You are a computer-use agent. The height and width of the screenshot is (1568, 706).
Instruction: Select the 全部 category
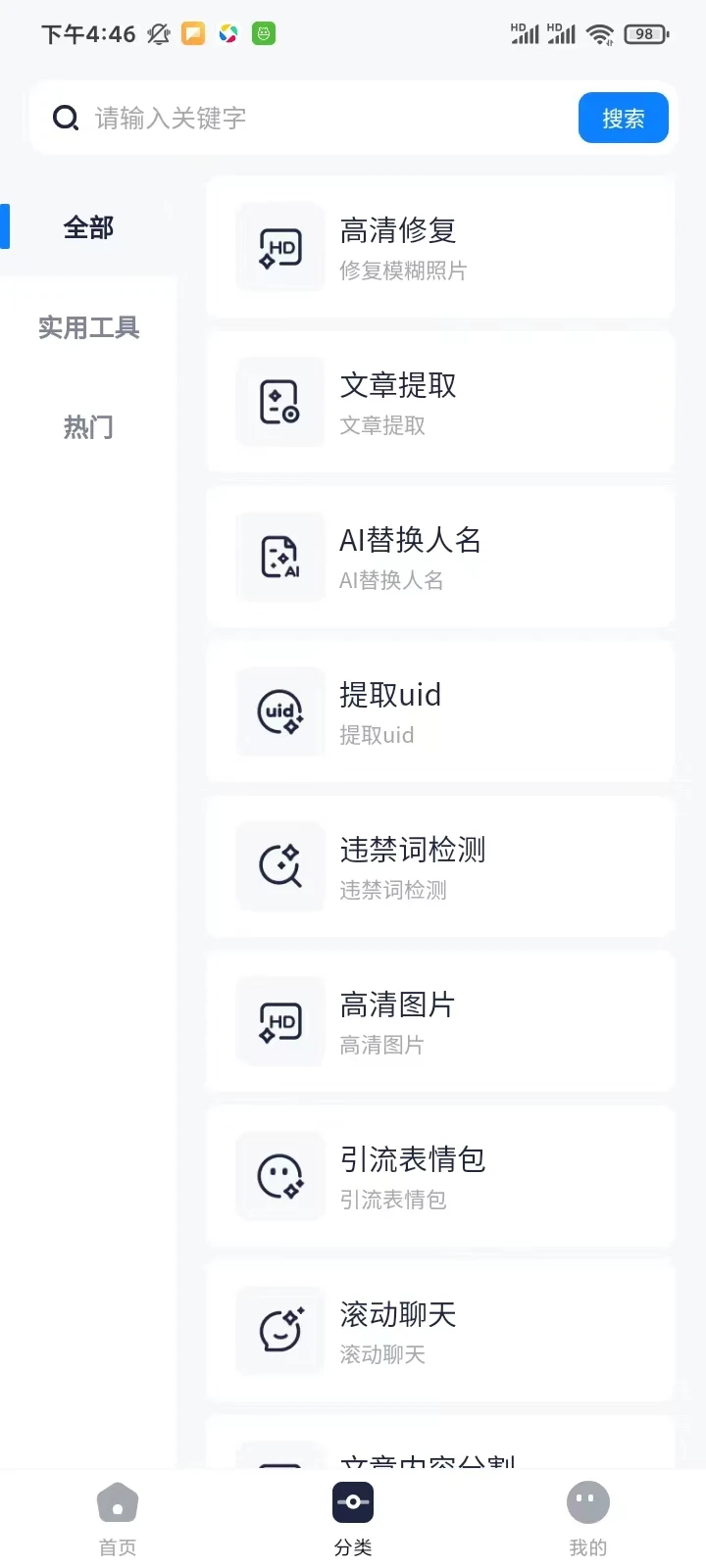(88, 227)
